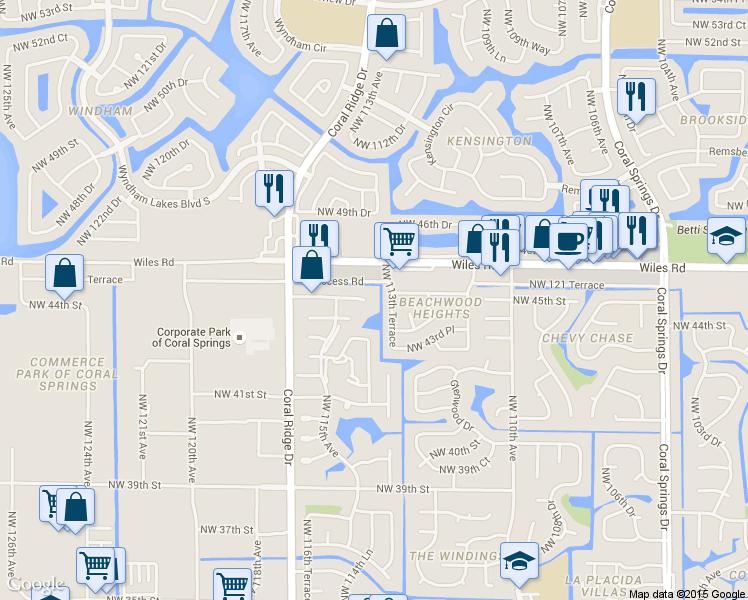Tap the shopping cart marker near NW 118th Ave
Image resolution: width=748 pixels, height=600 pixels.
tap(232, 585)
